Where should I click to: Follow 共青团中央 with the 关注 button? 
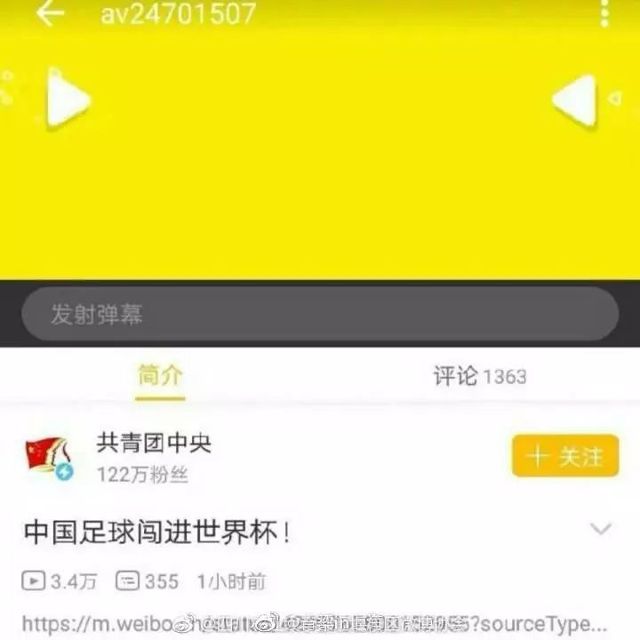tap(565, 456)
